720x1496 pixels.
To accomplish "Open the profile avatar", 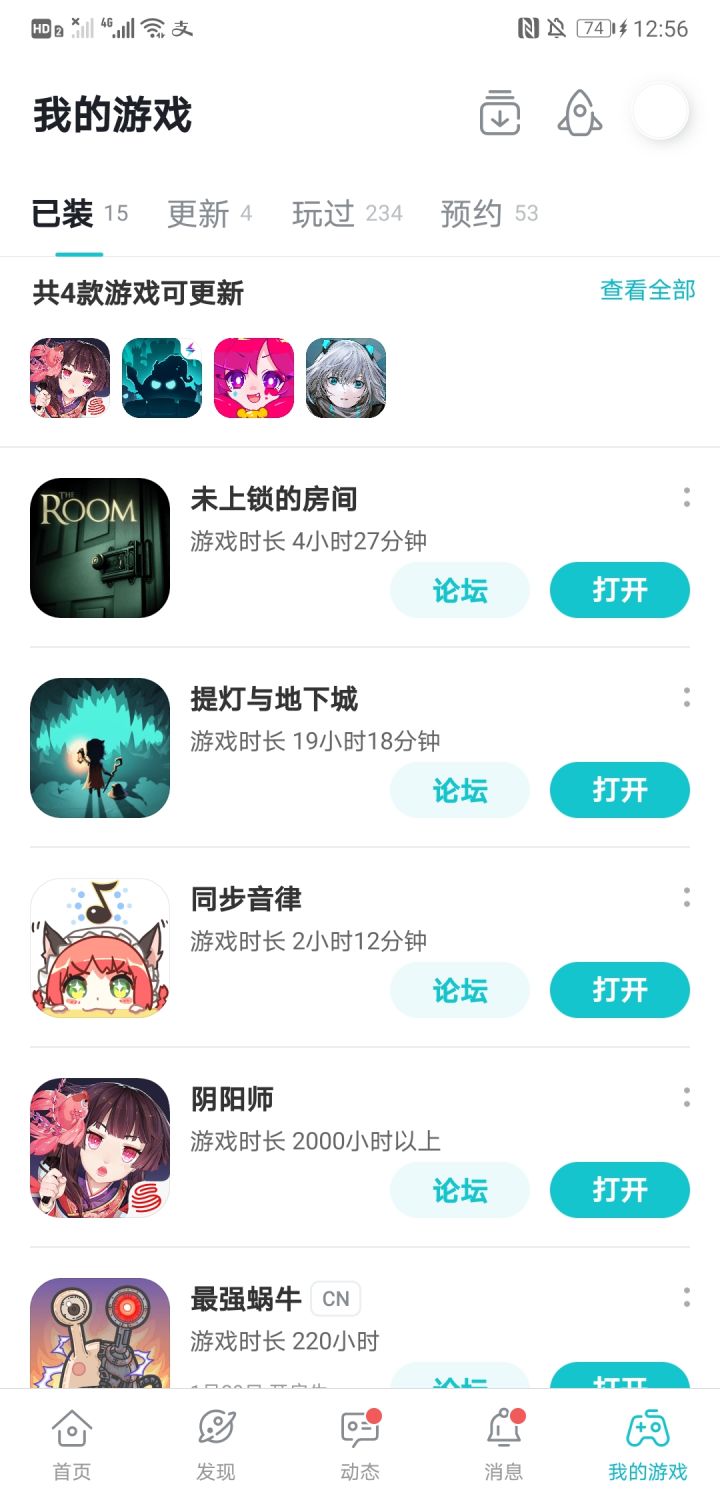I will 660,111.
